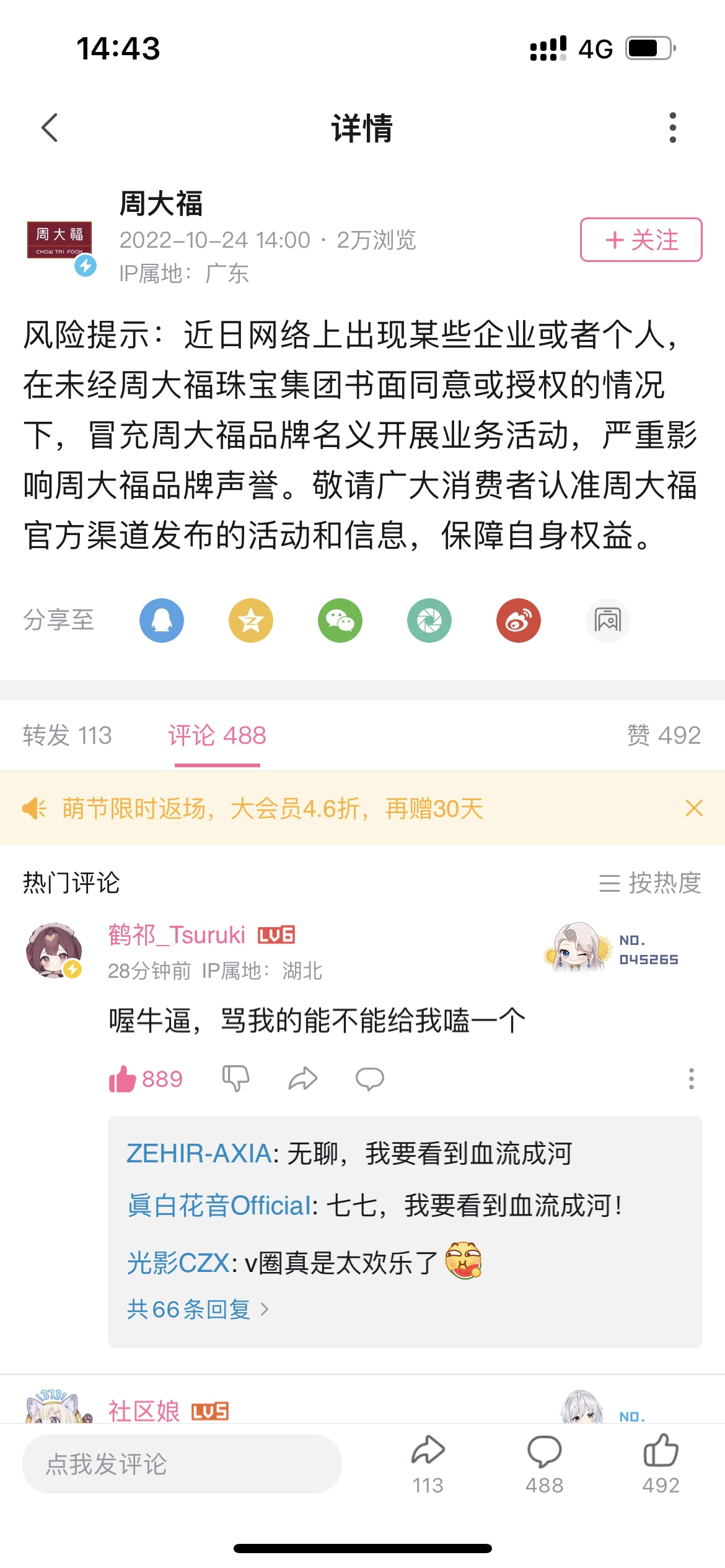Share the post to QQ Zone
The image size is (725, 1568).
(251, 621)
